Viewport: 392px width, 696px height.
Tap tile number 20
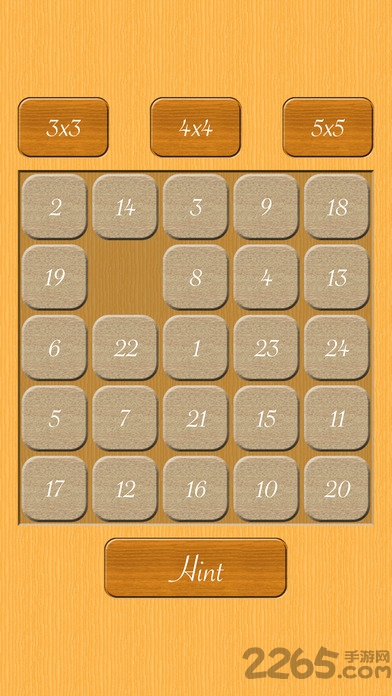(337, 489)
